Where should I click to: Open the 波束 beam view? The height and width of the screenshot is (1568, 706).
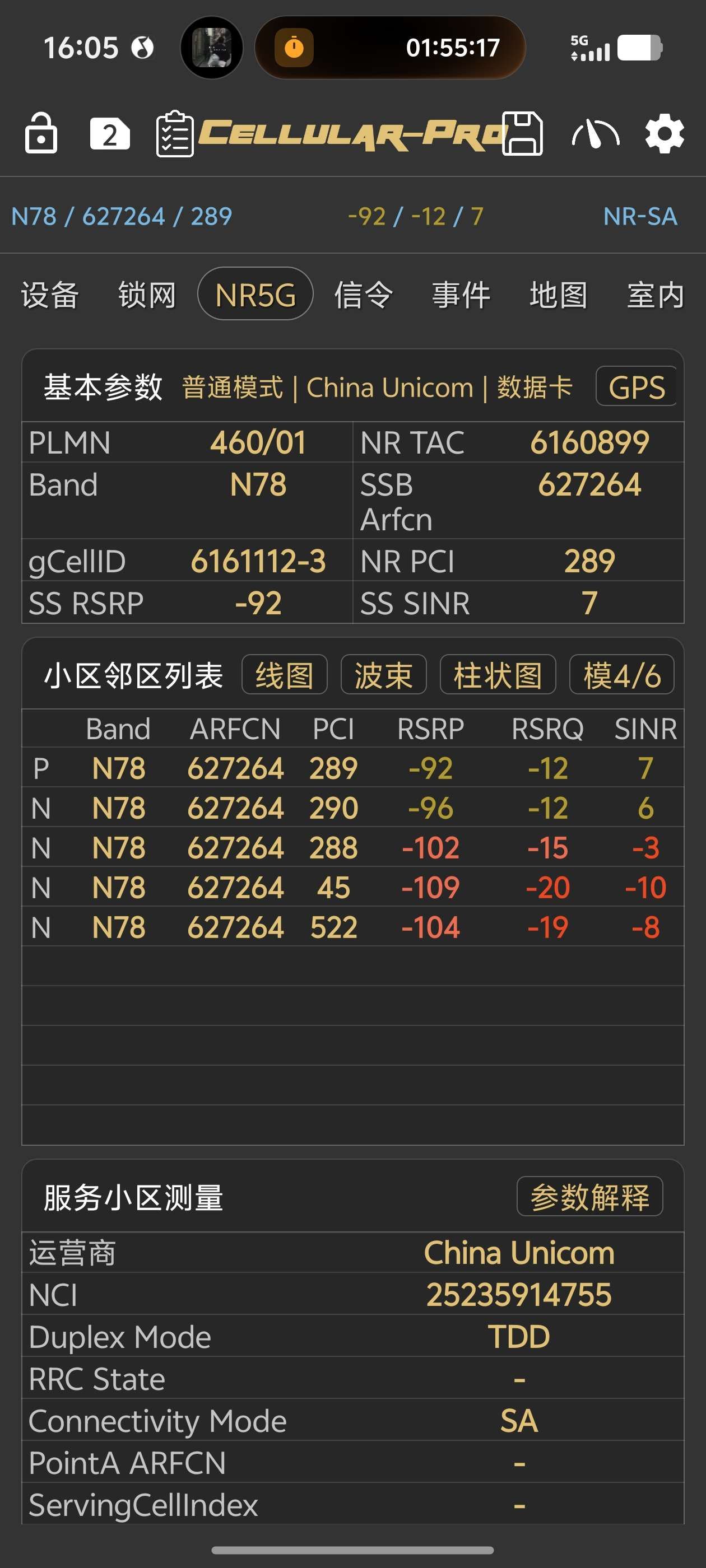[383, 675]
